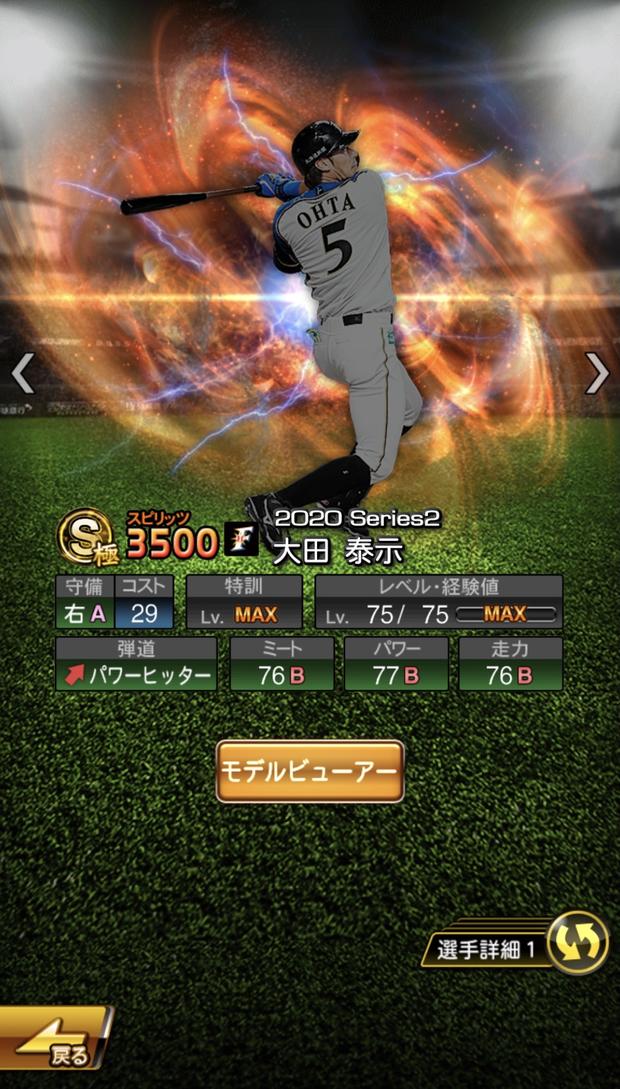Screen dimensions: 620x1089
Task: Go to the previous player with the left arrow
Action: tap(23, 374)
